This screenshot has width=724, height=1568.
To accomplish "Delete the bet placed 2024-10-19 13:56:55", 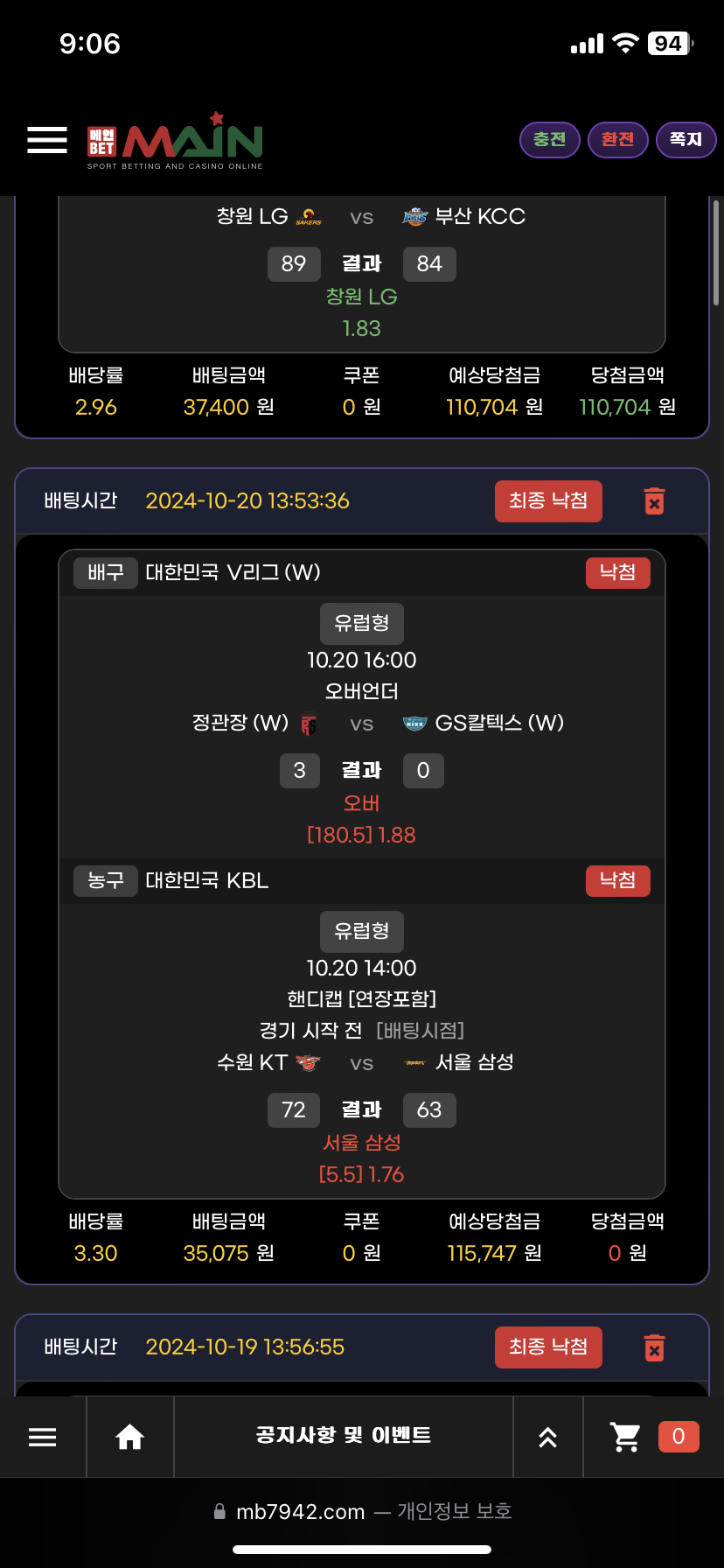I will [x=654, y=1347].
